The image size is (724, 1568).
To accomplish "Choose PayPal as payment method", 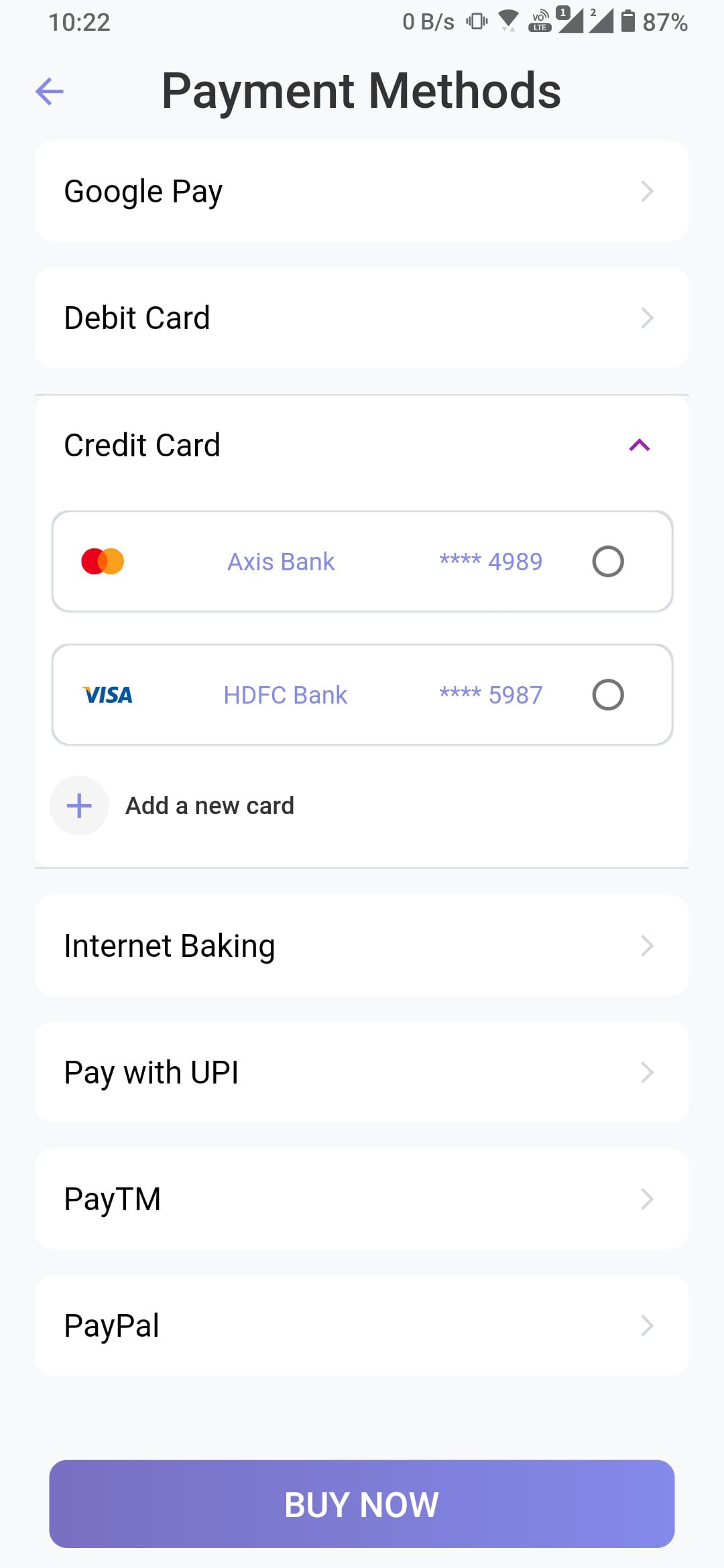I will click(361, 1325).
